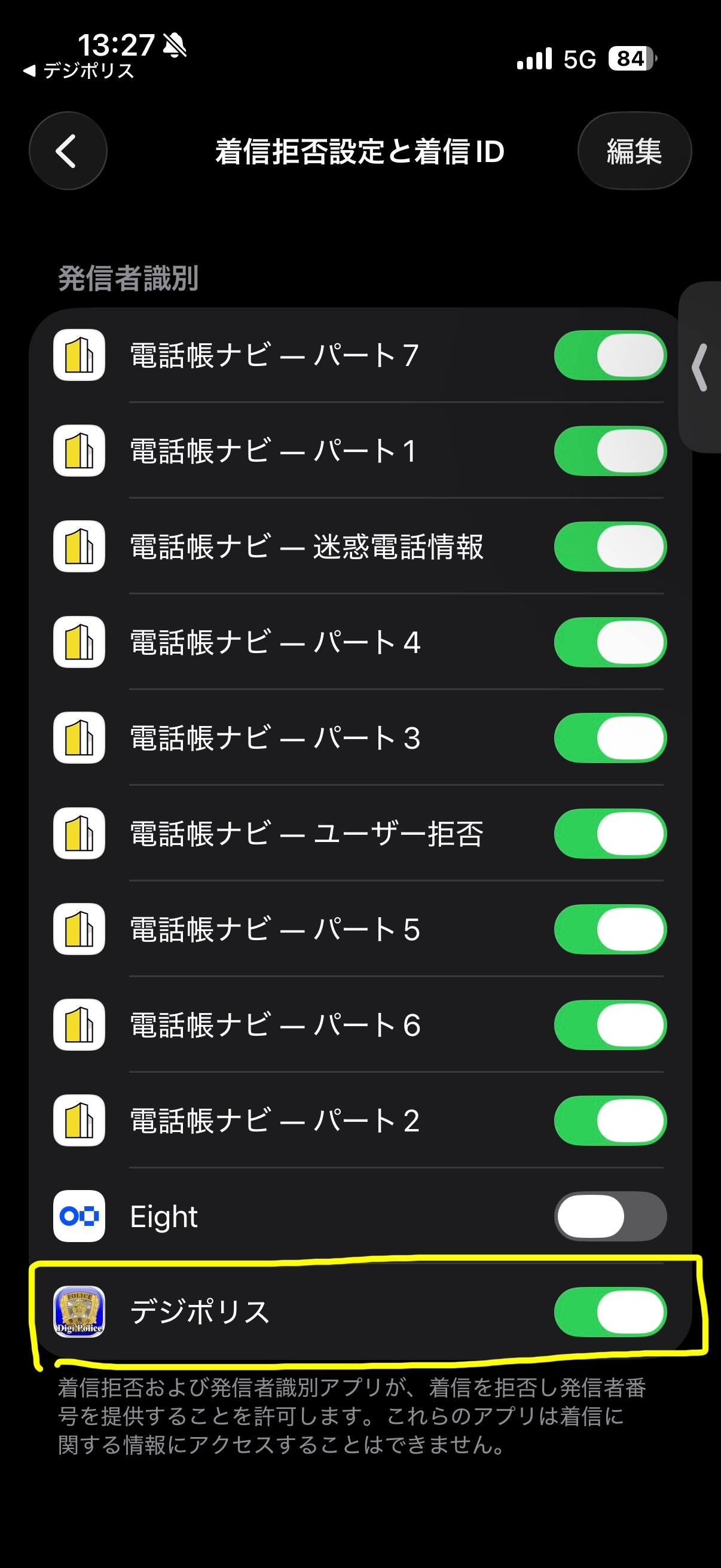Return to the デジポリス app via status bar

click(79, 71)
